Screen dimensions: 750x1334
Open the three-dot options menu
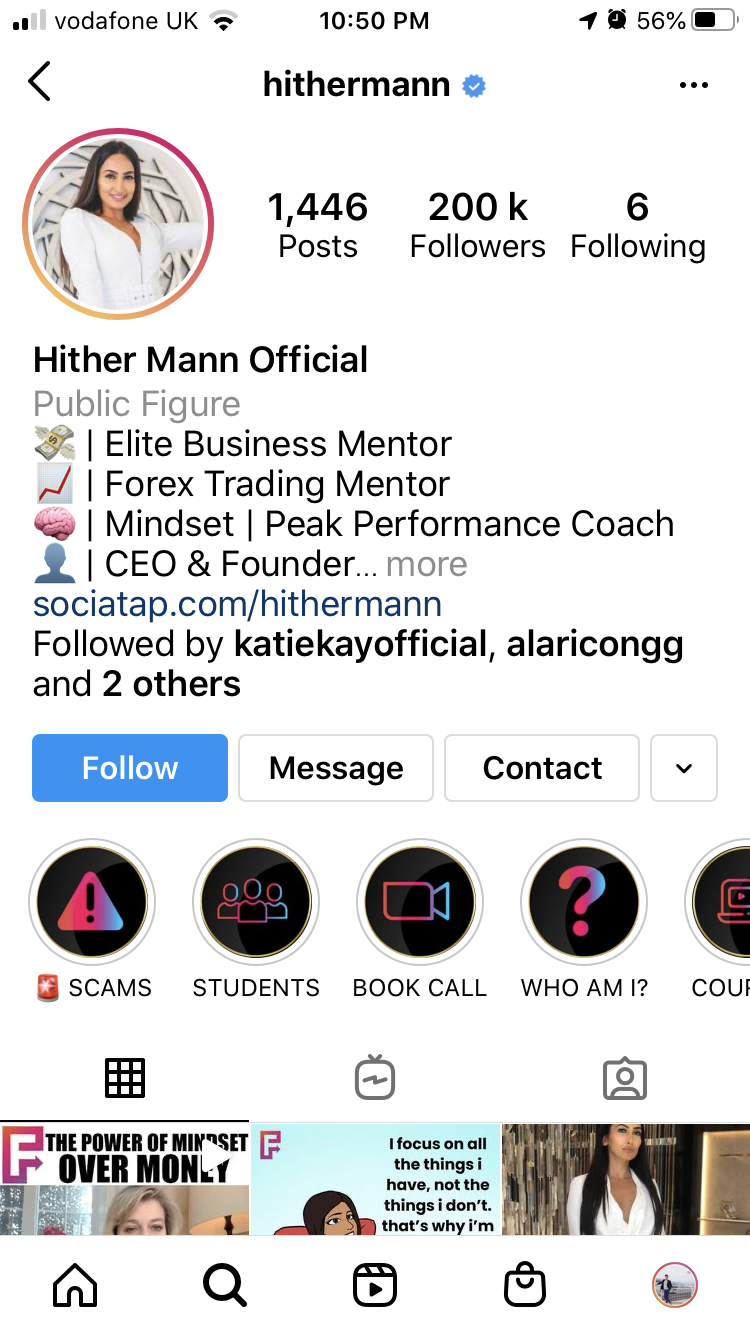coord(693,85)
